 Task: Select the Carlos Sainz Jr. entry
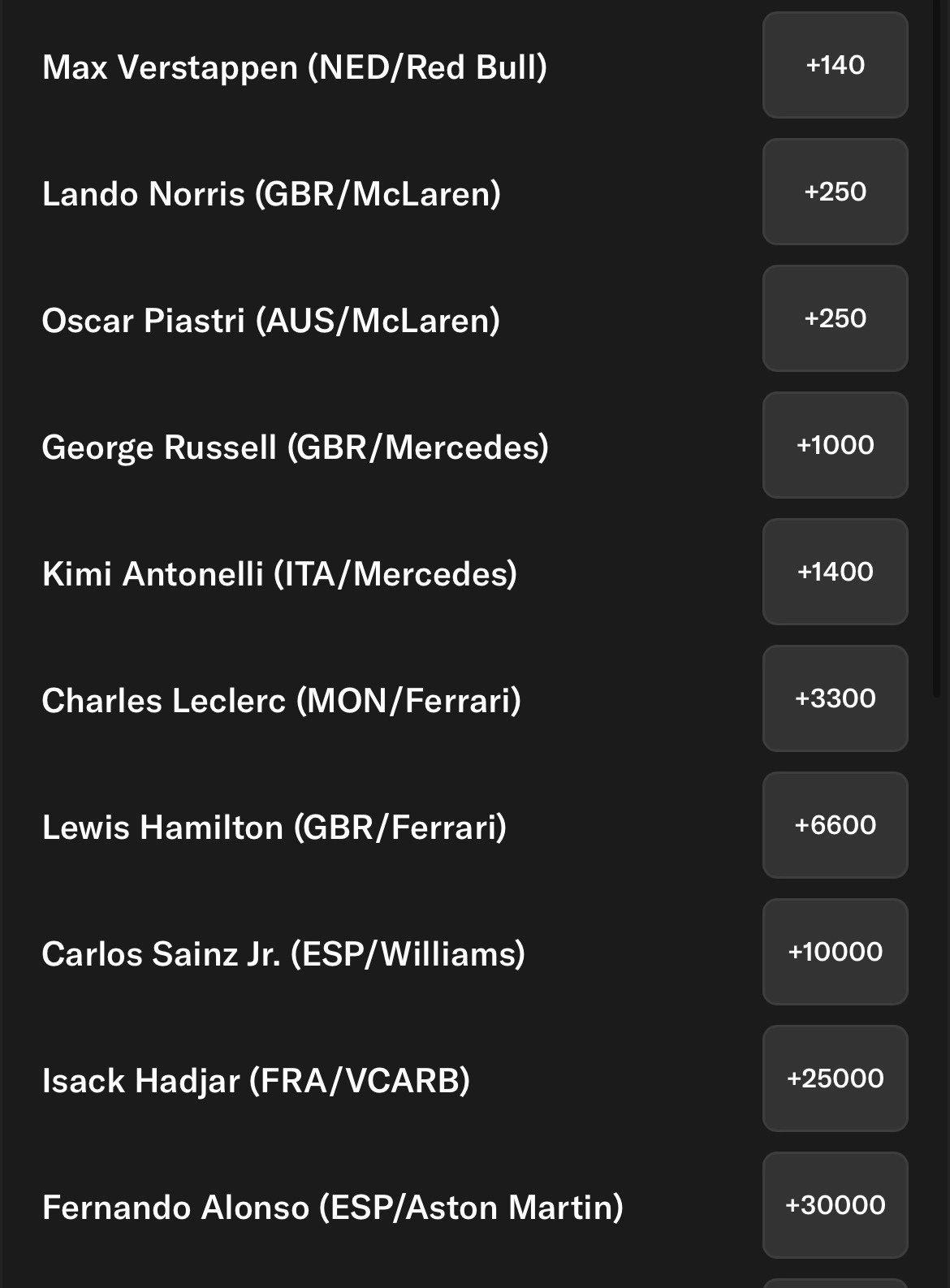[x=284, y=953]
